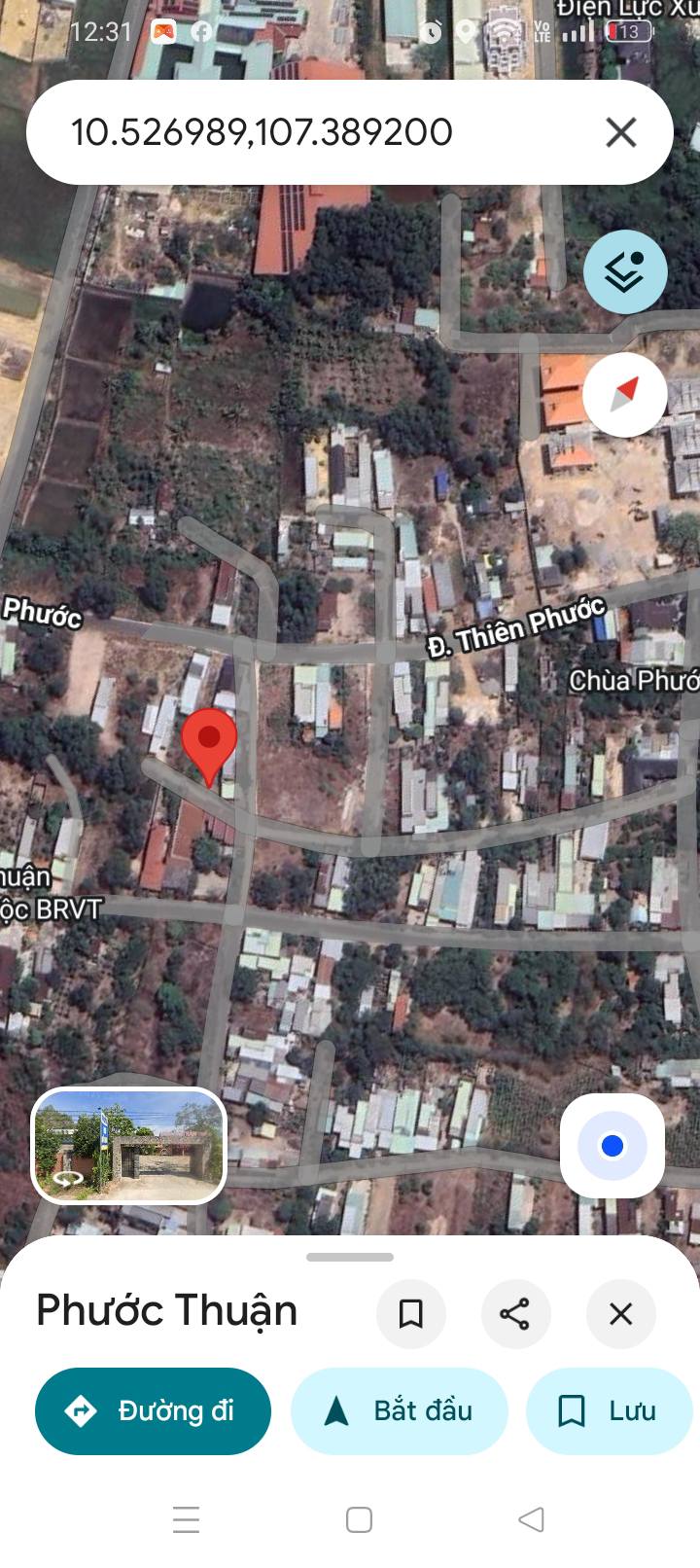Start navigation with Bắt đầu
Screen dimensions: 700x1568
coord(399,1410)
